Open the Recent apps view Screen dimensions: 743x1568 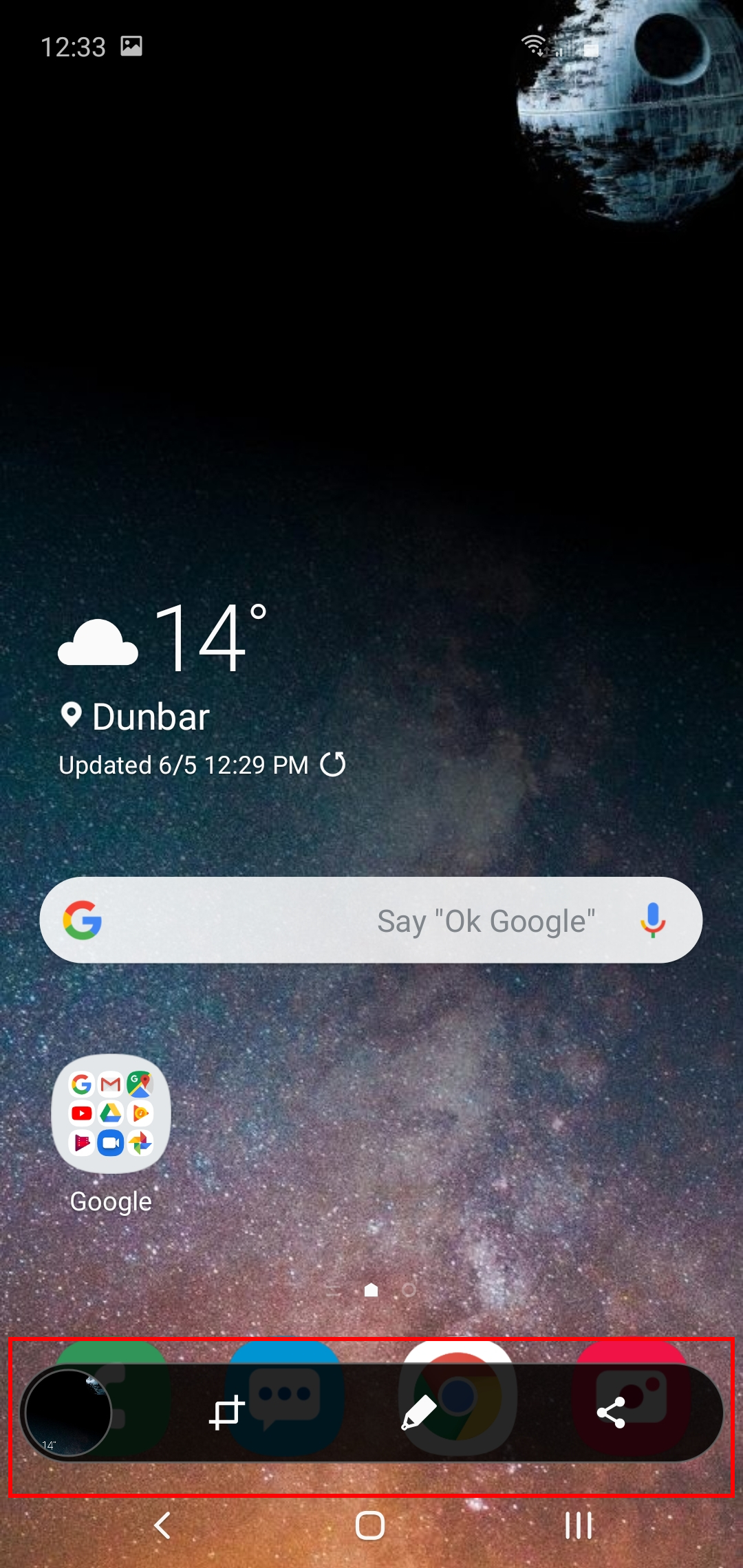coord(577,1524)
